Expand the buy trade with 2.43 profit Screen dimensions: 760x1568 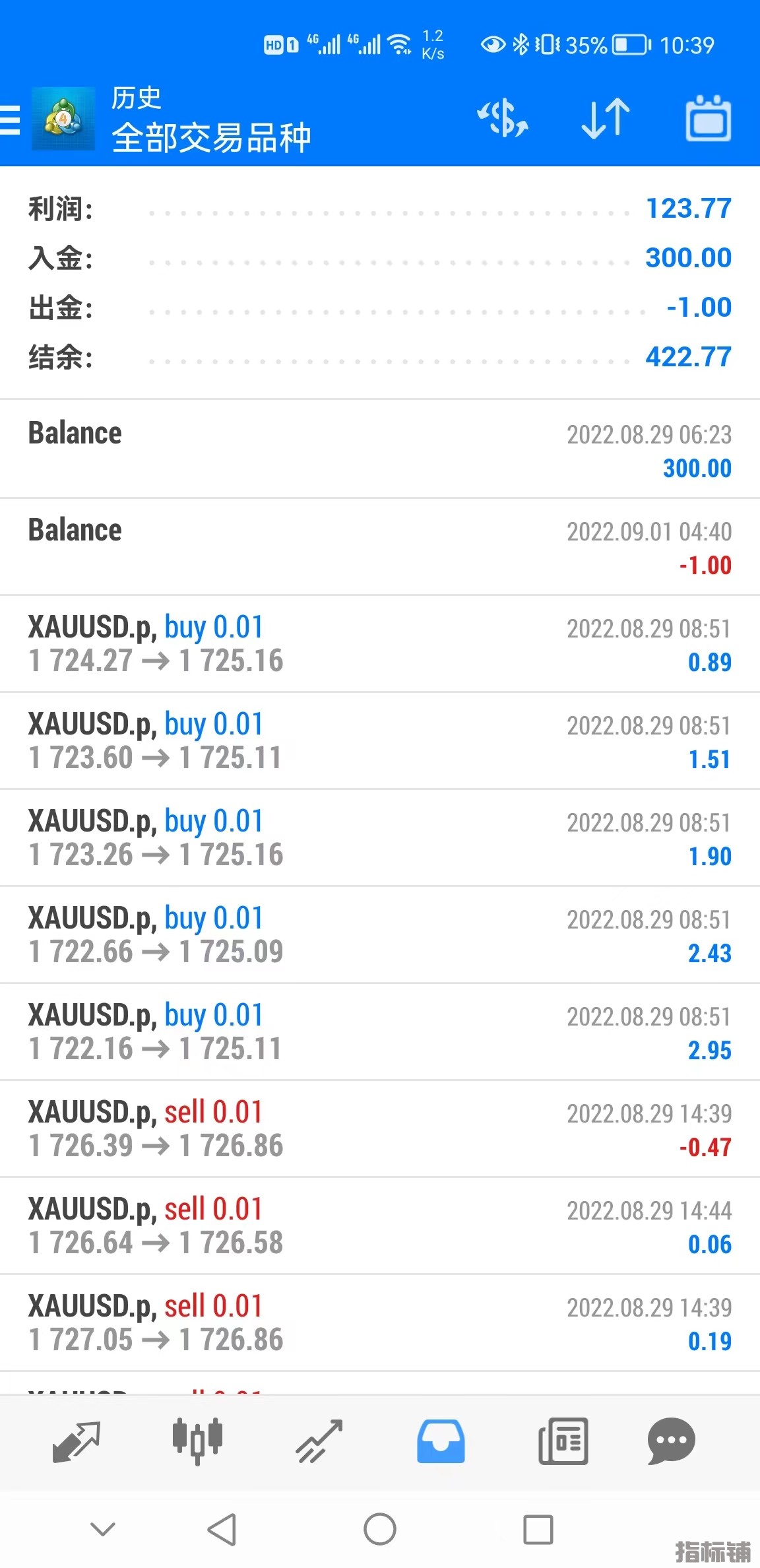click(x=380, y=935)
